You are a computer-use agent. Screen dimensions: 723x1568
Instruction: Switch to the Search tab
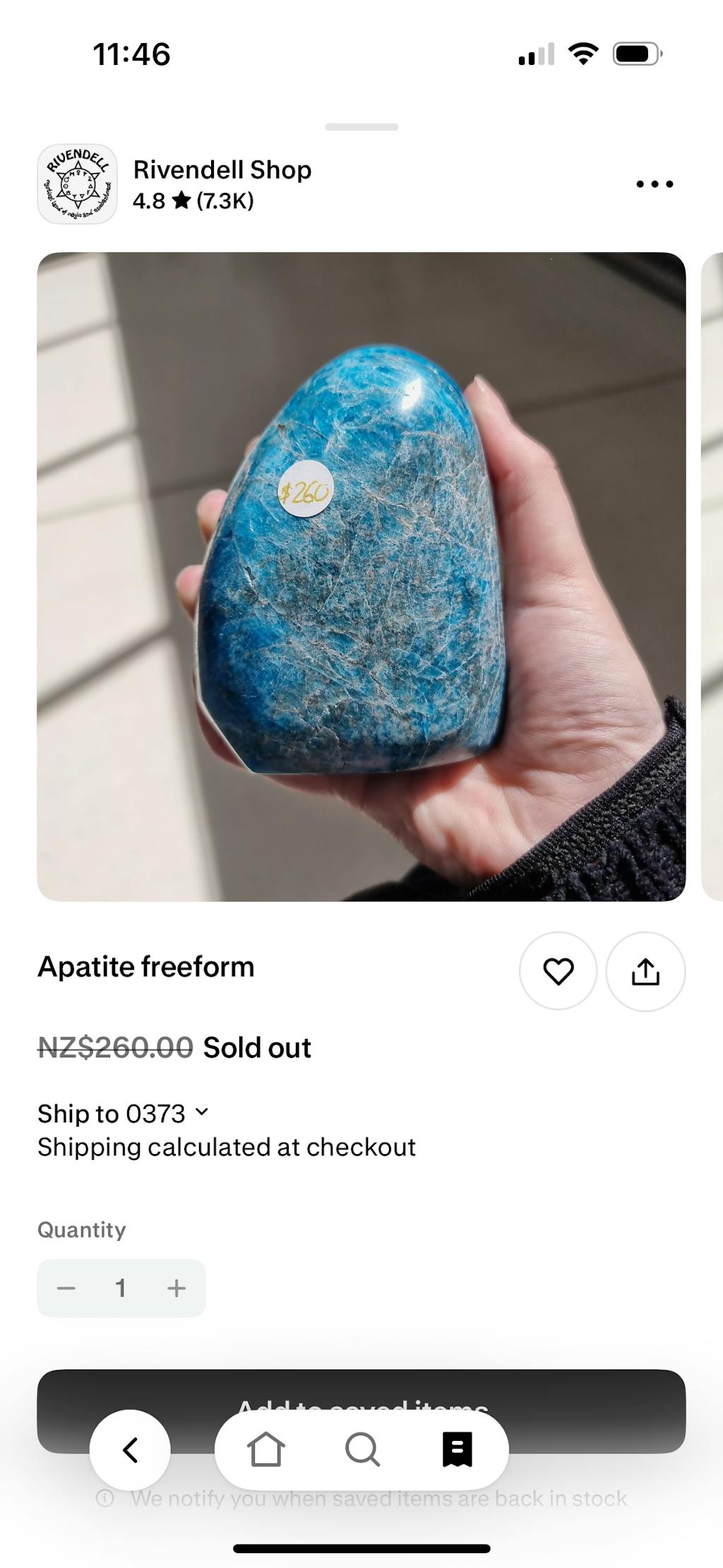coord(362,1450)
